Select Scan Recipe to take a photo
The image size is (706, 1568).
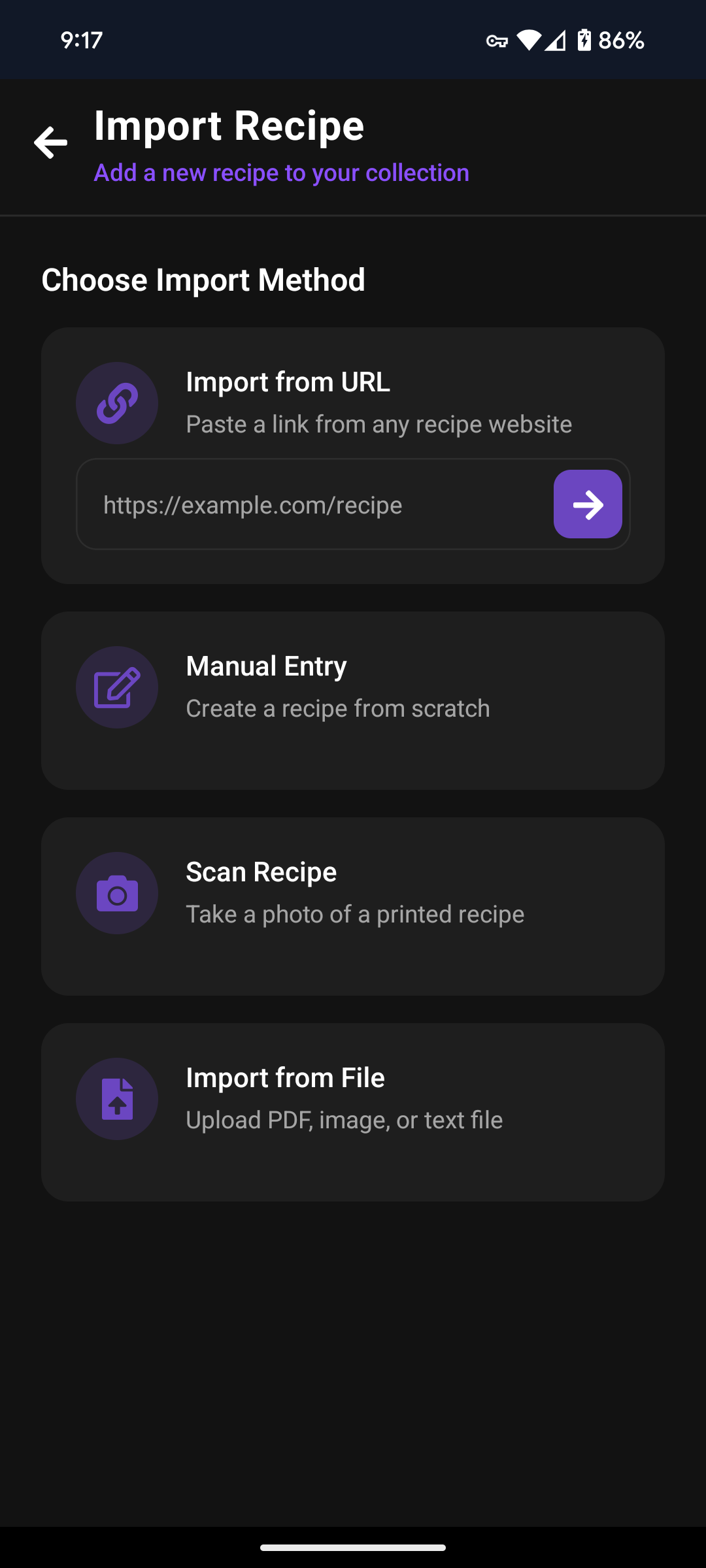point(353,906)
